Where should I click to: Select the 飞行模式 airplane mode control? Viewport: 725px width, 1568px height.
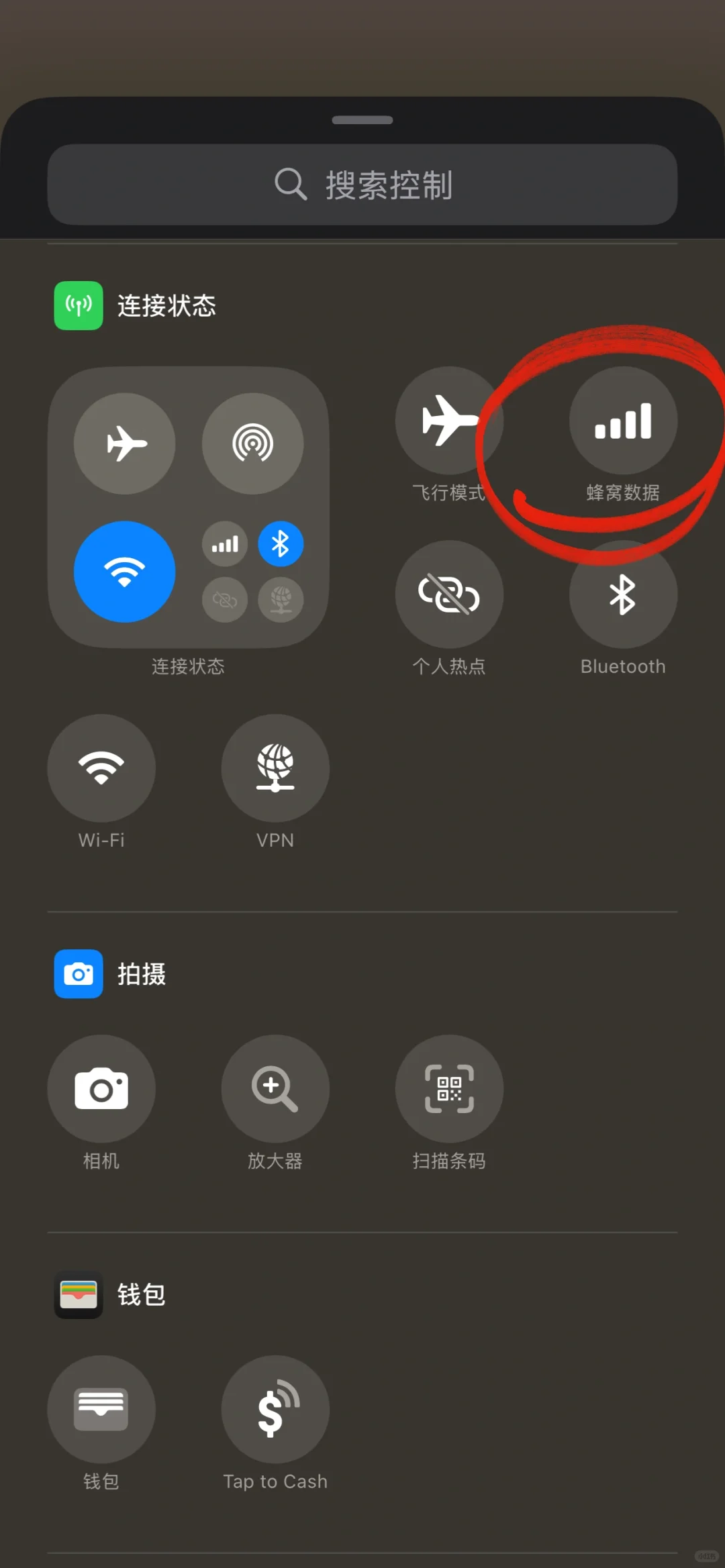coord(450,421)
